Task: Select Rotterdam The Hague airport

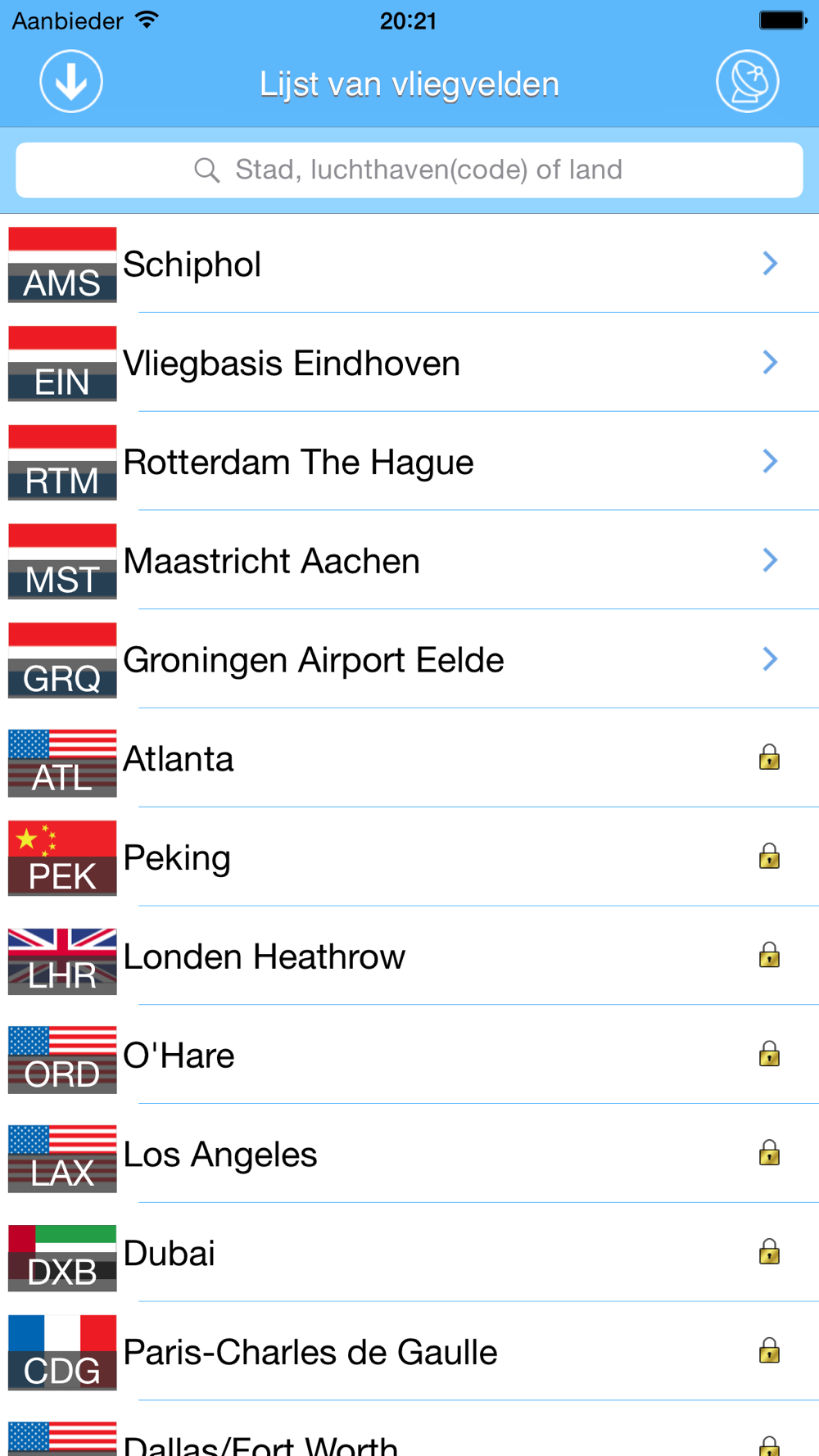Action: pyautogui.click(x=409, y=462)
